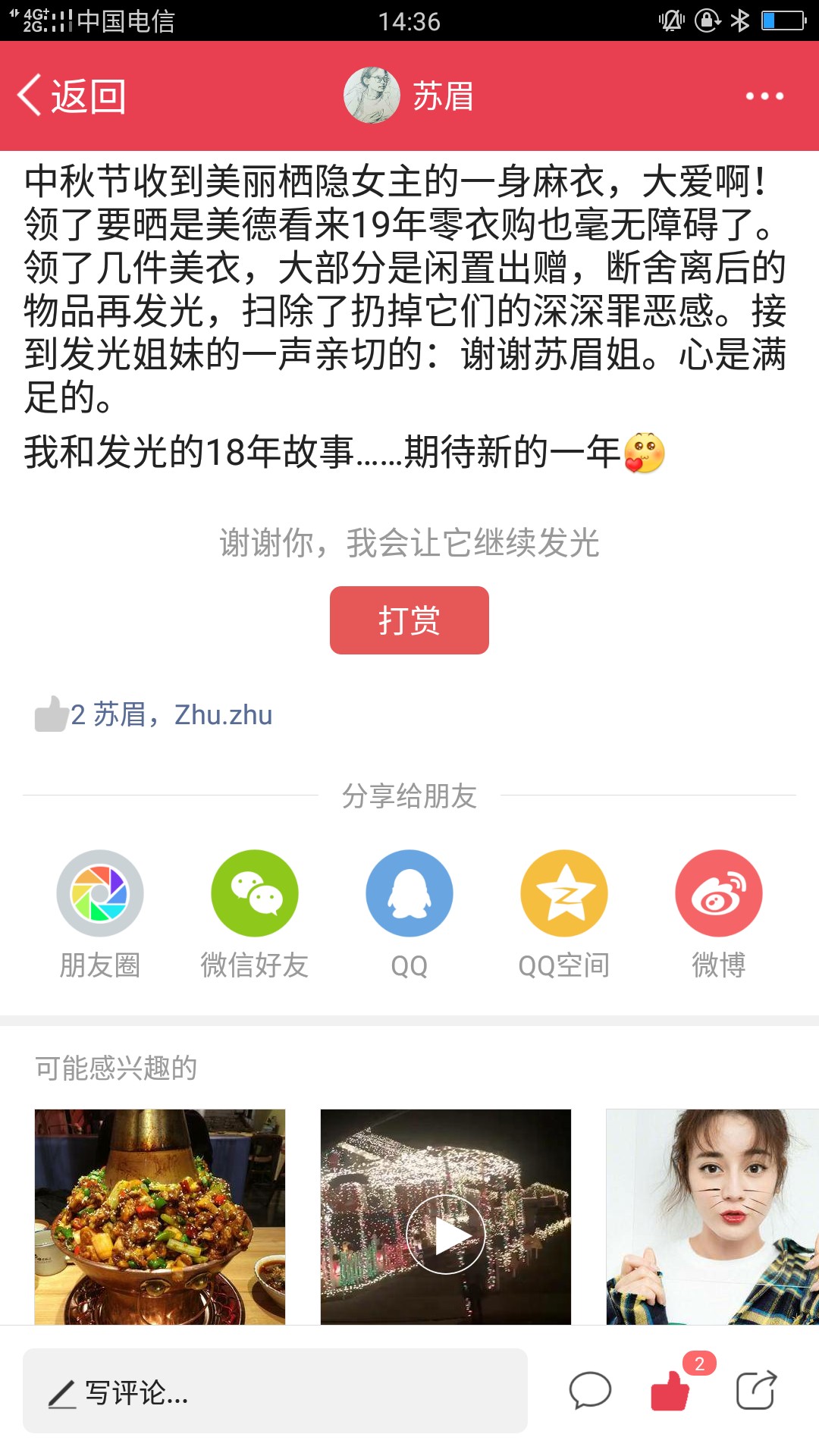This screenshot has width=819, height=1456.
Task: Open comments via speech bubble icon
Action: (590, 1391)
